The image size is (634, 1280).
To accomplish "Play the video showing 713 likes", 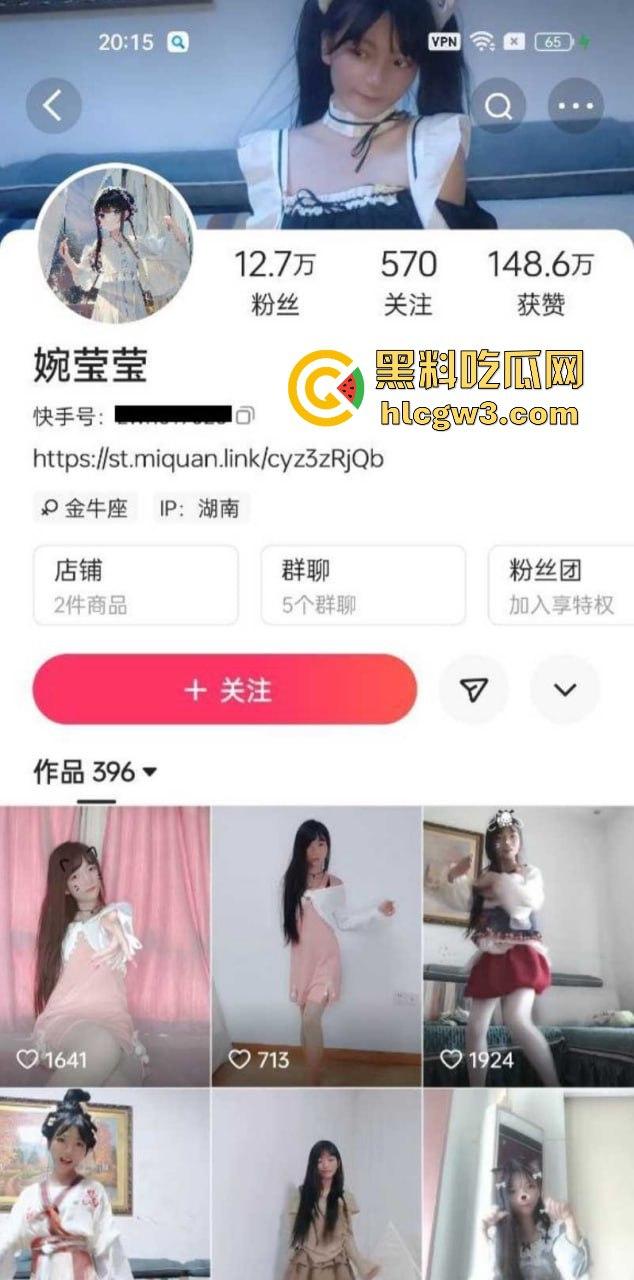I will click(x=316, y=945).
